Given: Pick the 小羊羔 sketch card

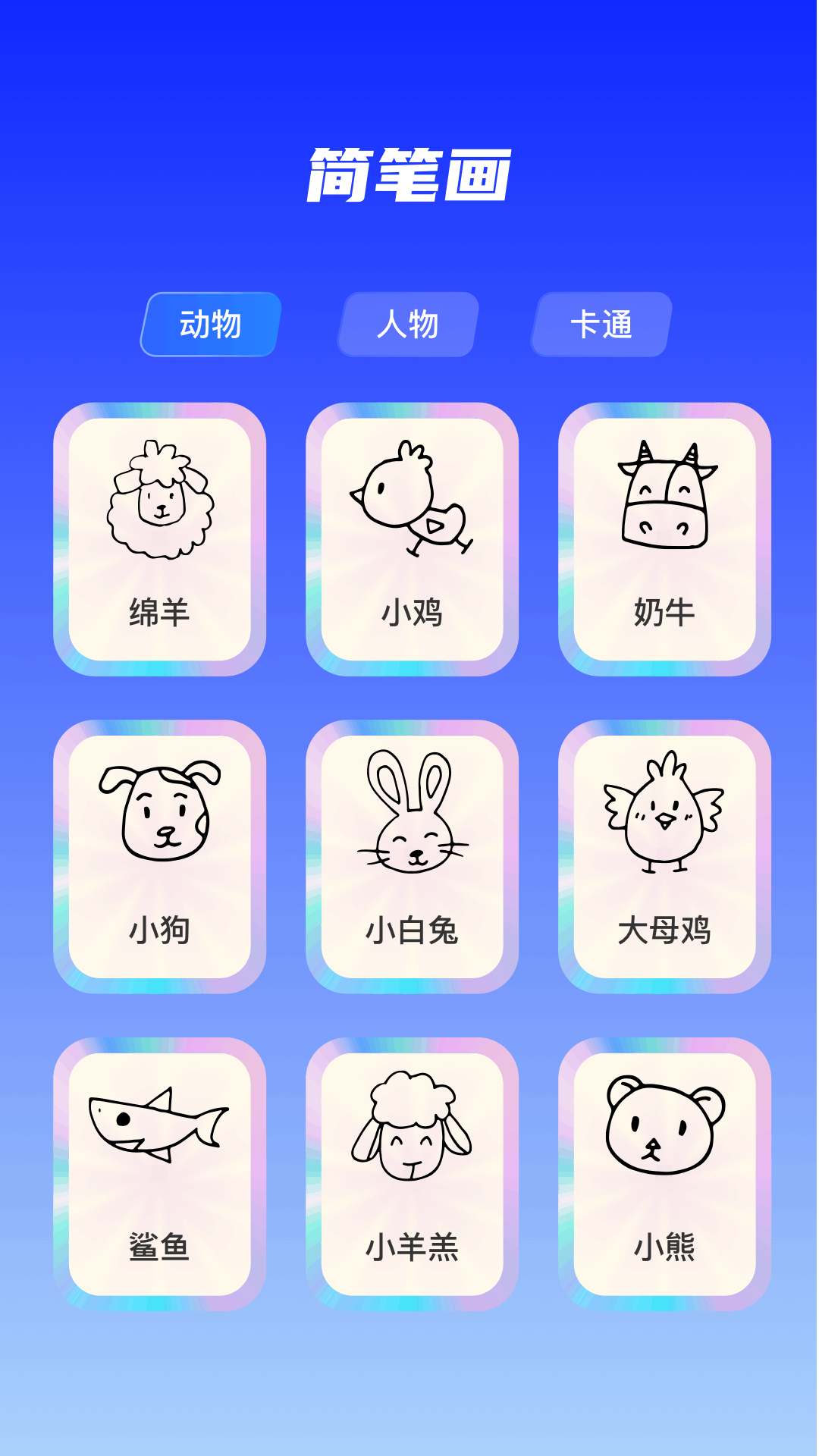Looking at the screenshot, I should click(x=412, y=1174).
